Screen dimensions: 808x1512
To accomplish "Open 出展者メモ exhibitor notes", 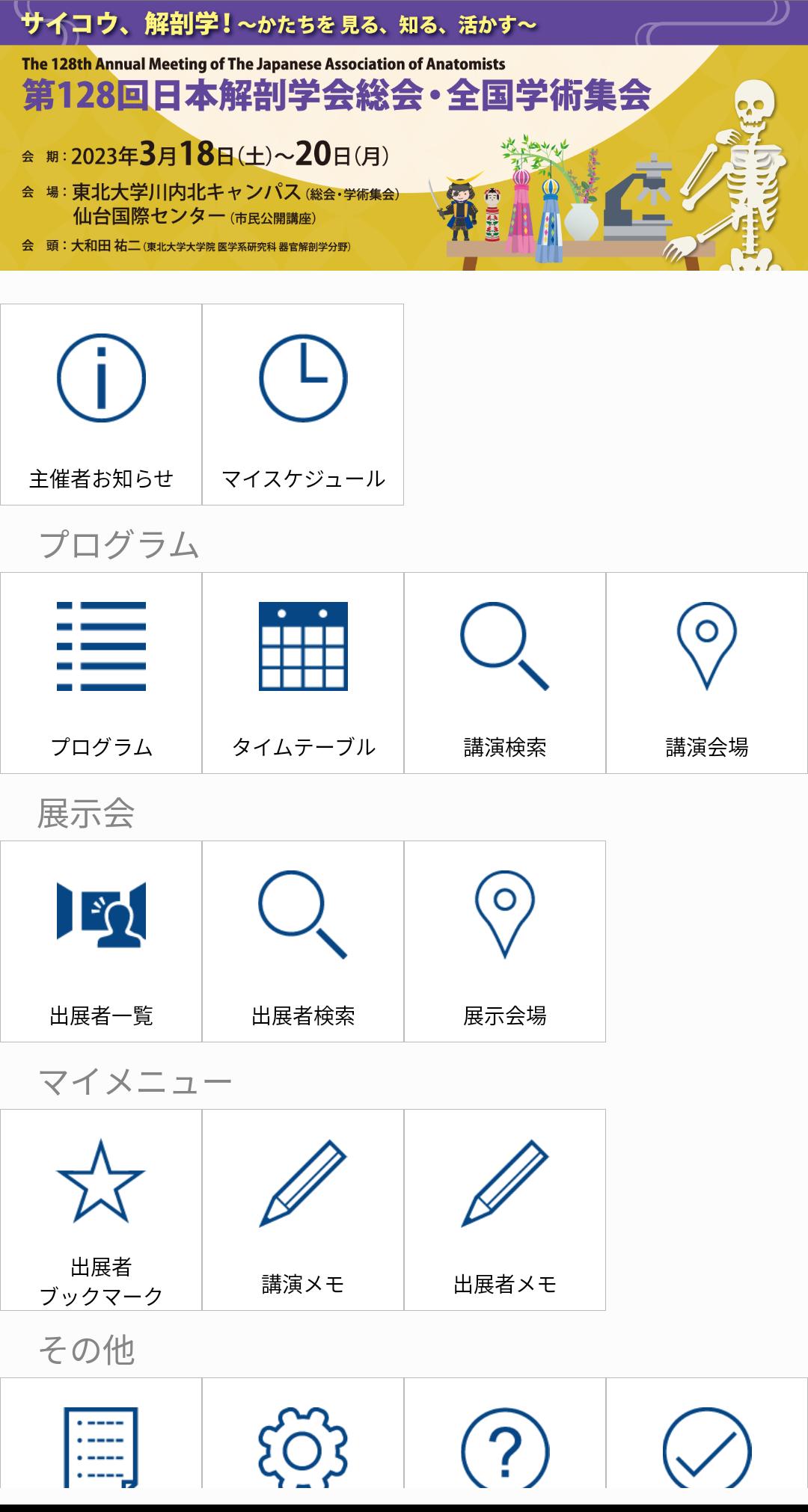I will coord(505,1209).
